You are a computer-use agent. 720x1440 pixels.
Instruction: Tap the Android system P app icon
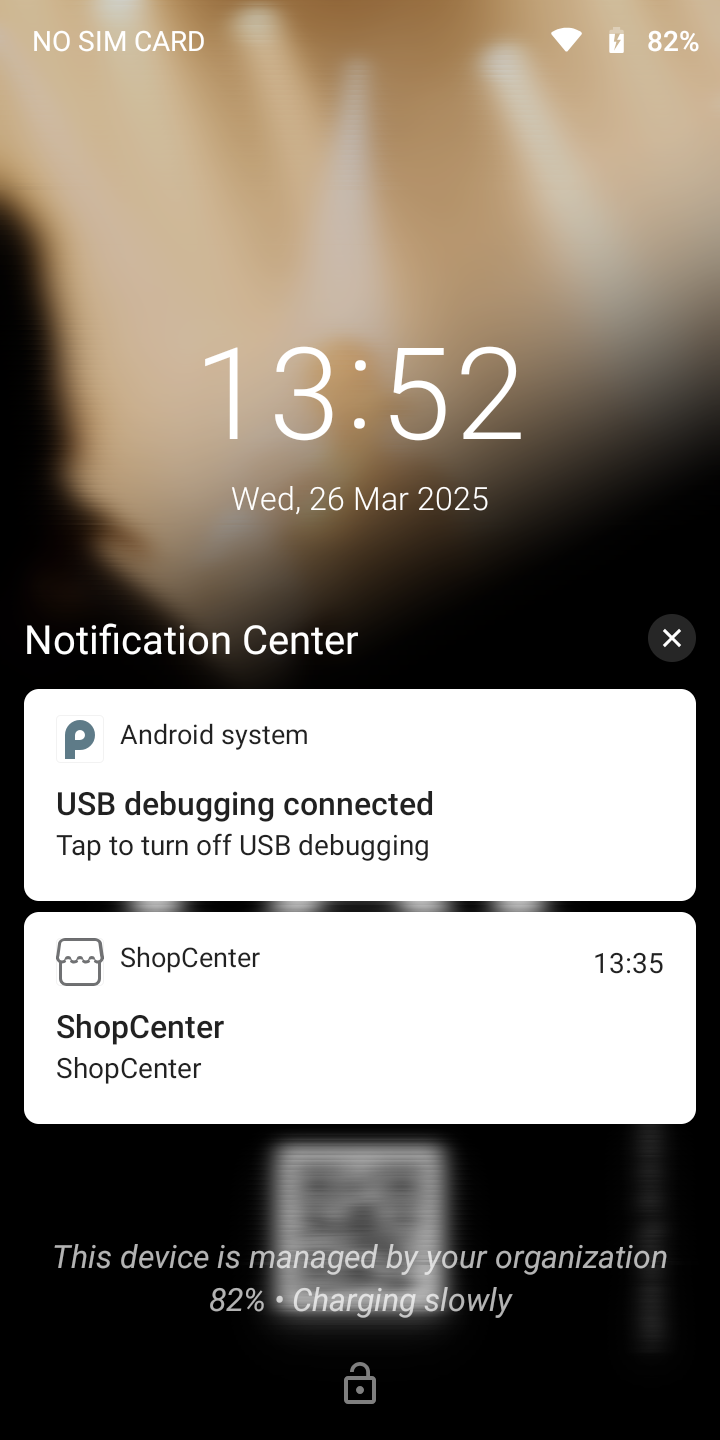(x=80, y=740)
